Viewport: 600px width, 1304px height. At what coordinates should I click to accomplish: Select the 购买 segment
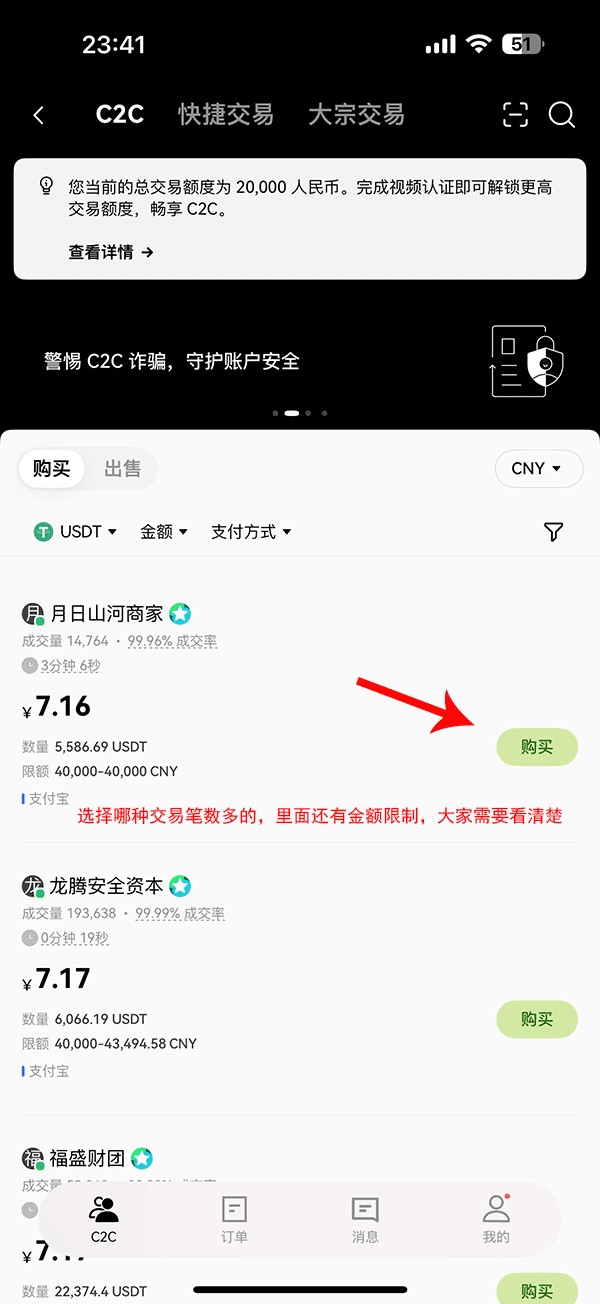pos(51,468)
